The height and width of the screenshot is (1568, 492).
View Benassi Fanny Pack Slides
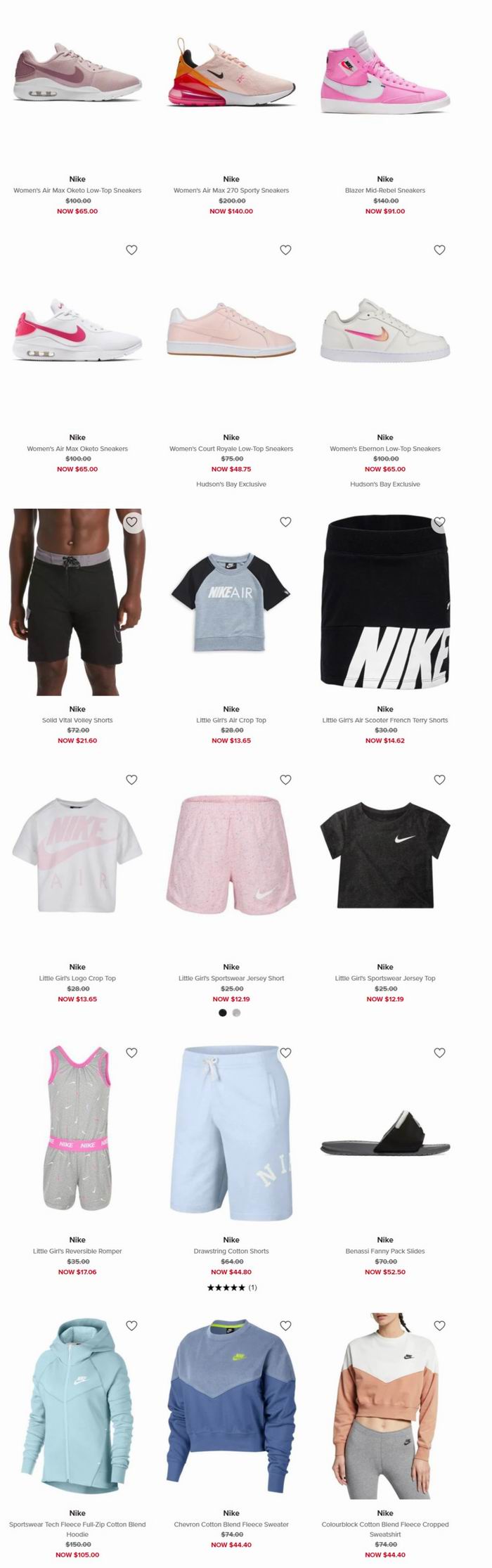click(x=384, y=1251)
